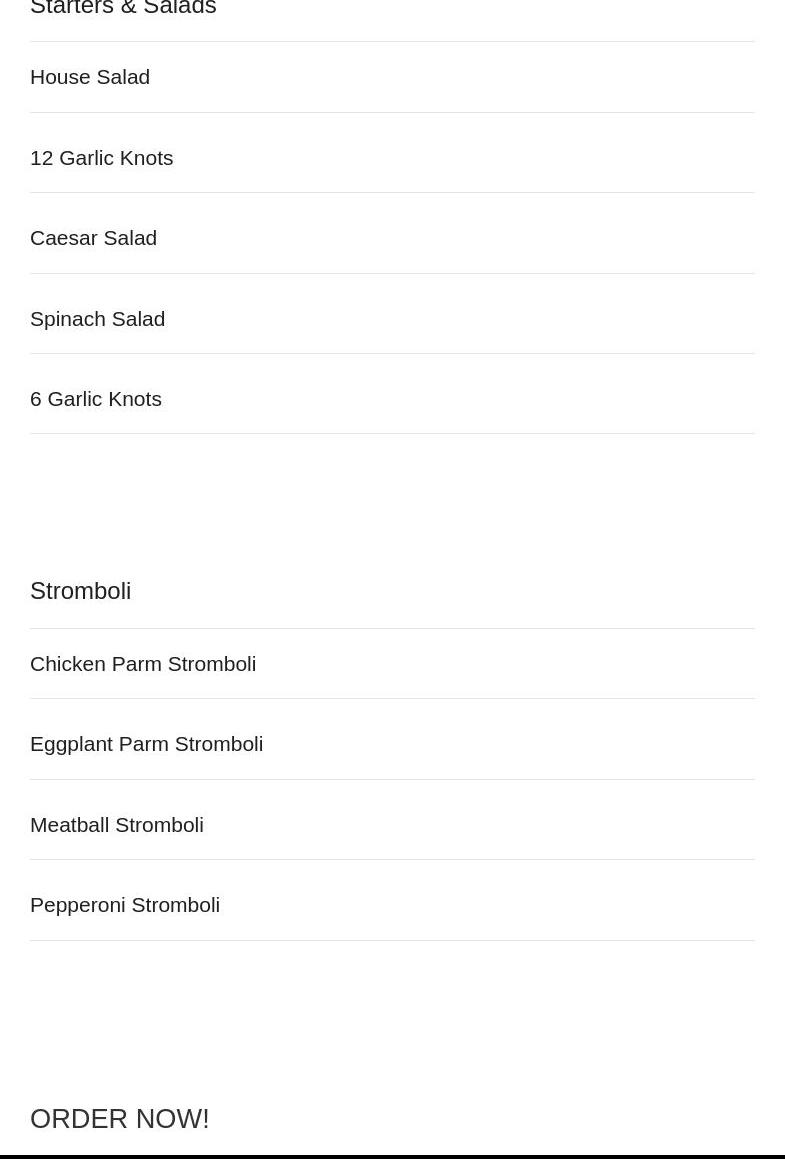Open the House Salad item
This screenshot has width=785, height=1159.
90,77
